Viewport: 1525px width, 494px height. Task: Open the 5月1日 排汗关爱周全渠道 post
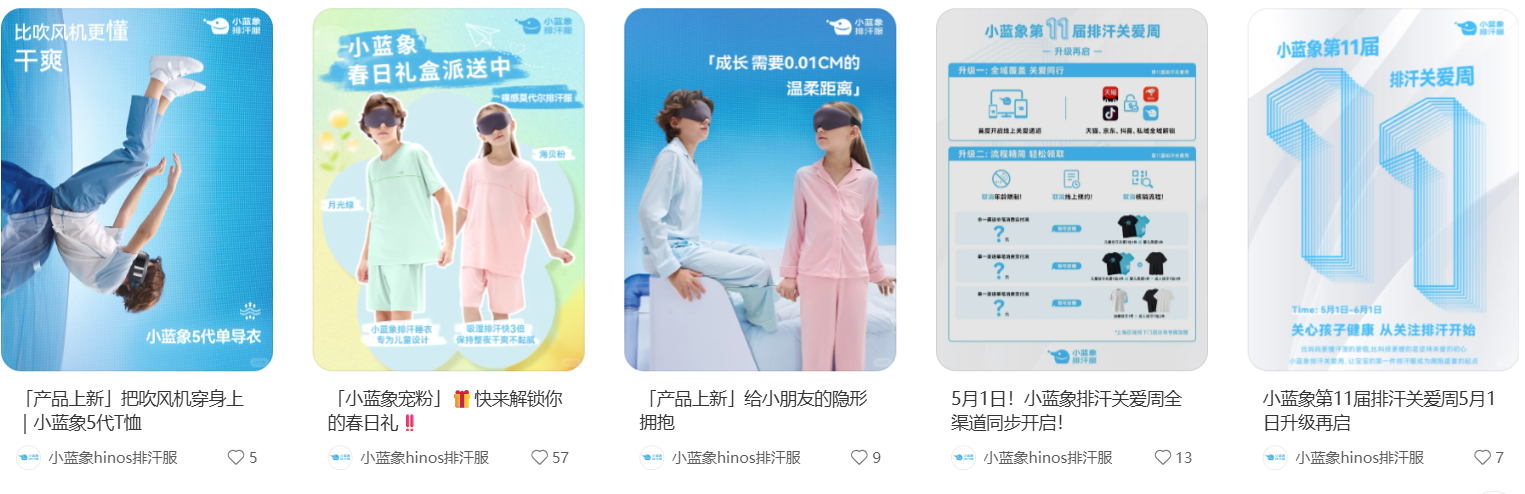click(x=1071, y=190)
